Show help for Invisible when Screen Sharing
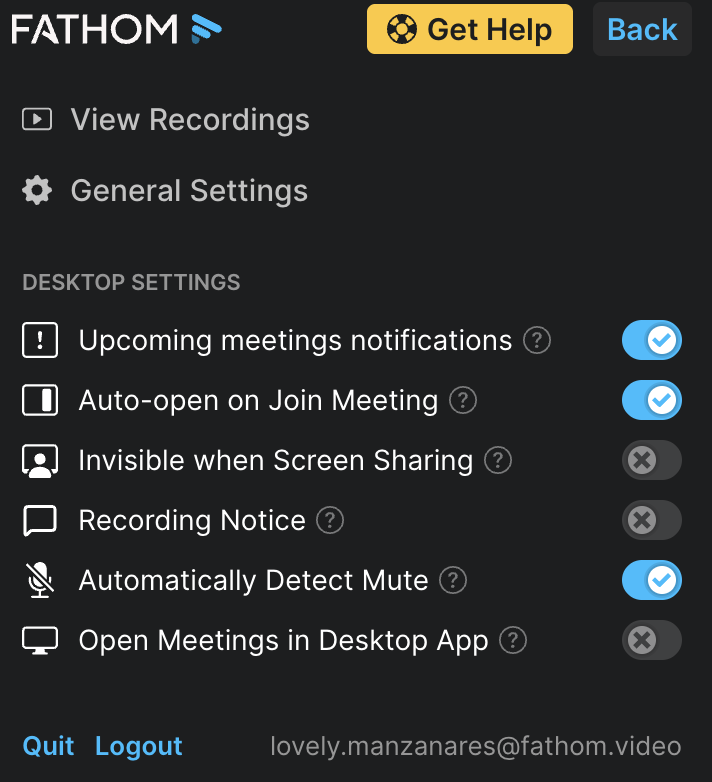 [x=498, y=460]
